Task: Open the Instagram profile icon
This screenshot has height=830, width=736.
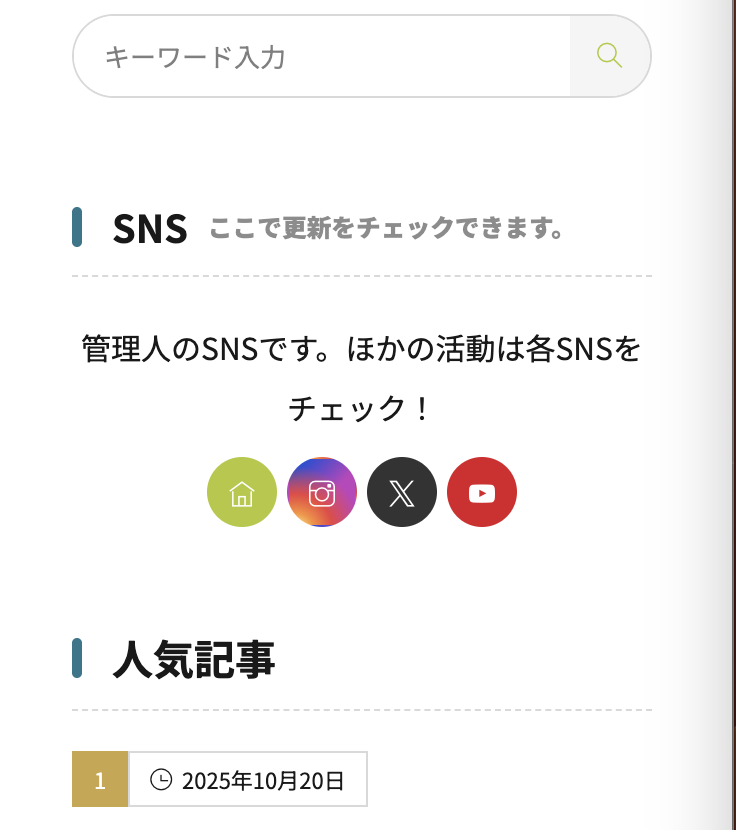Action: click(x=322, y=492)
